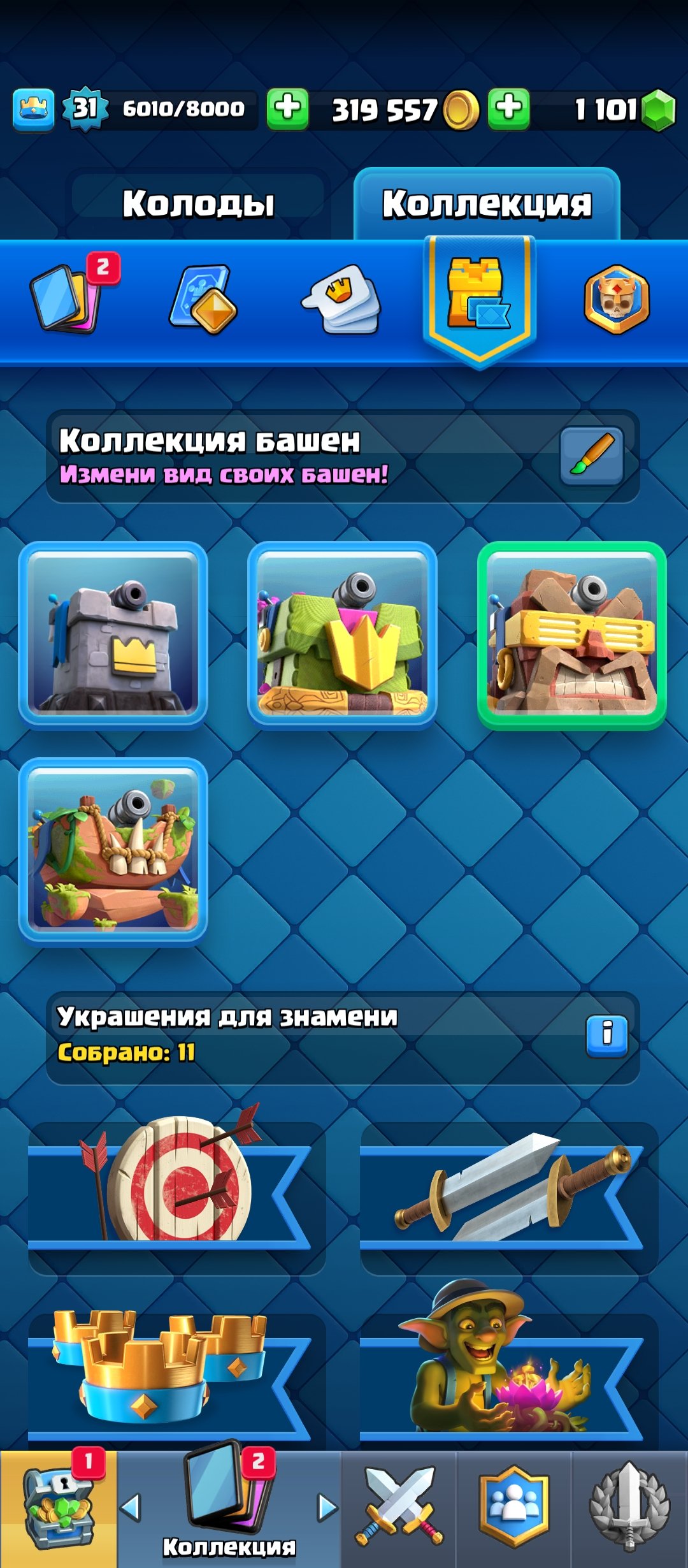Switch to the Колоды tab
This screenshot has width=688, height=1568.
[x=198, y=204]
